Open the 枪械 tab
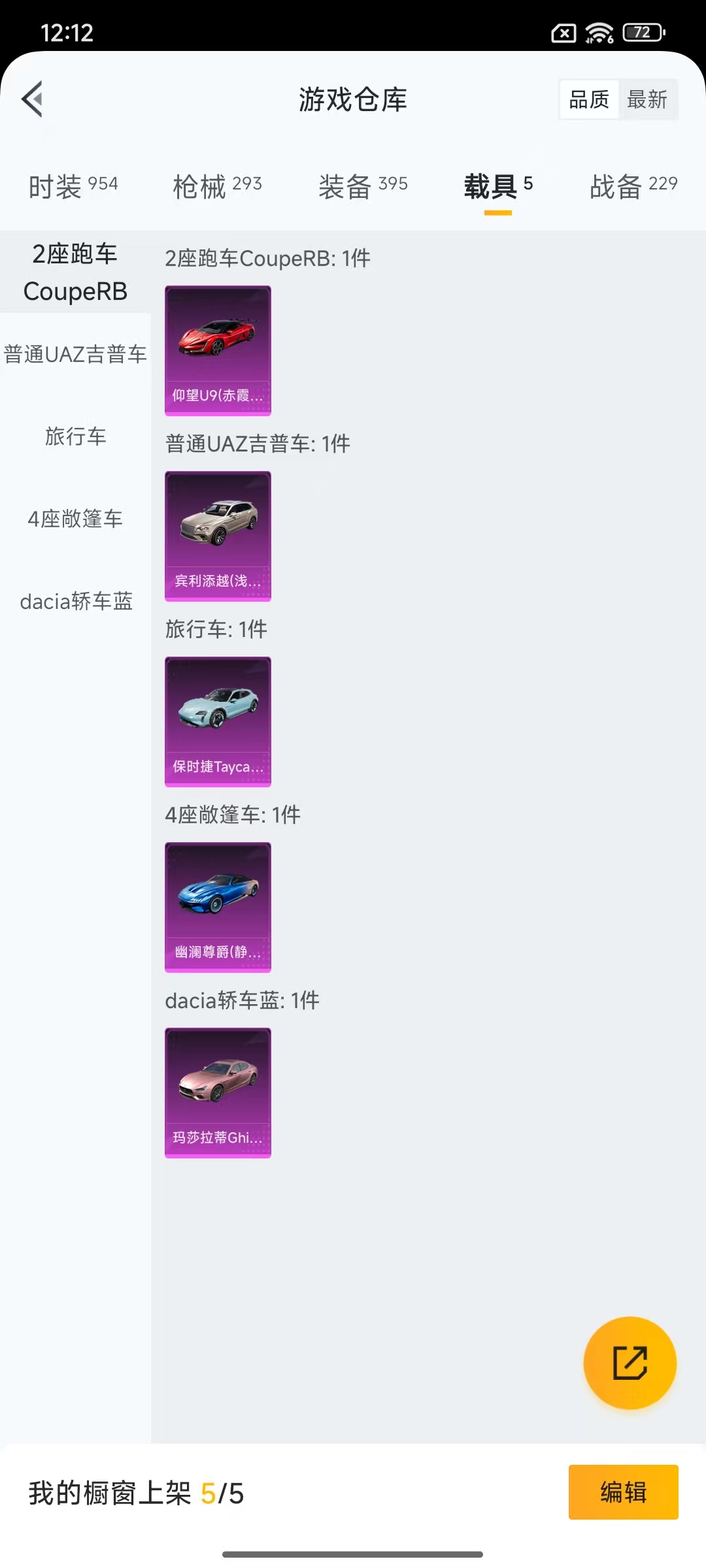706x1568 pixels. 217,185
